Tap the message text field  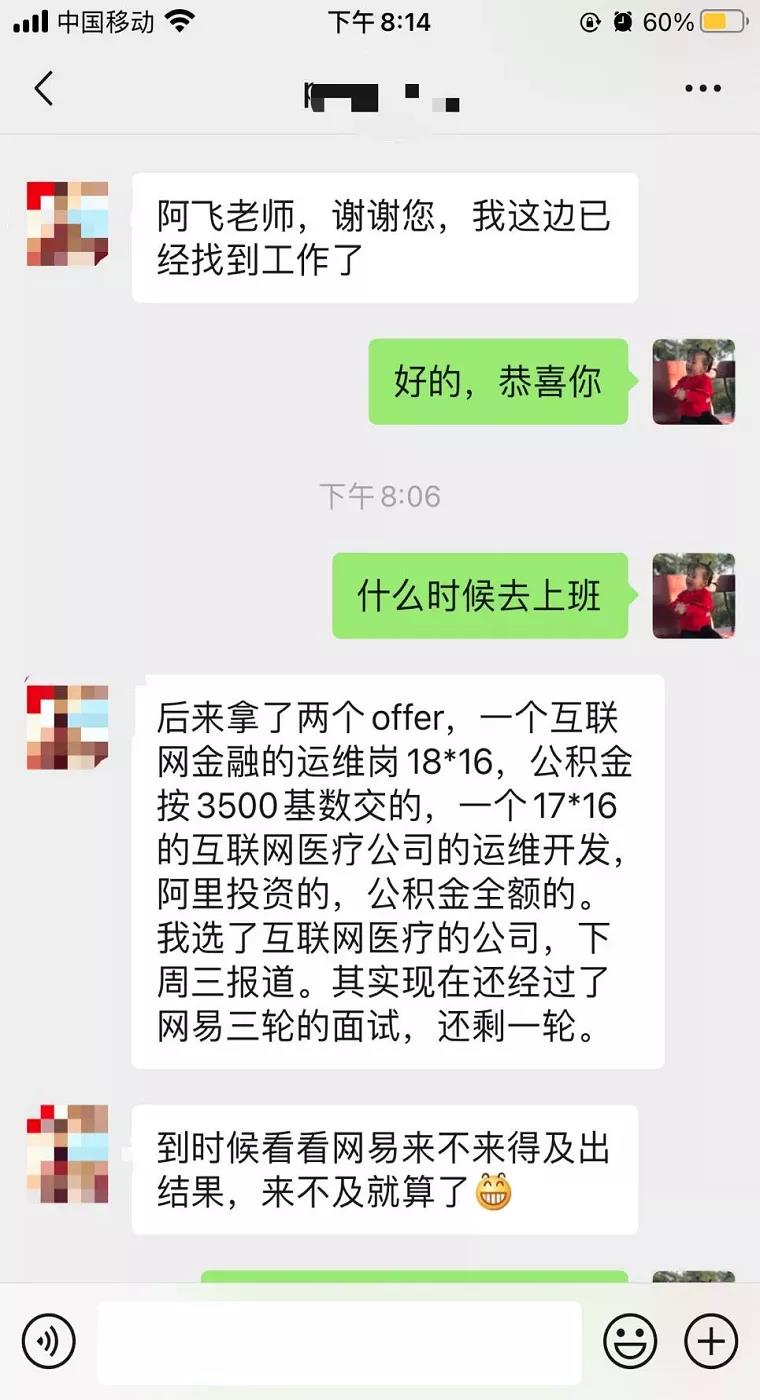click(x=339, y=1342)
